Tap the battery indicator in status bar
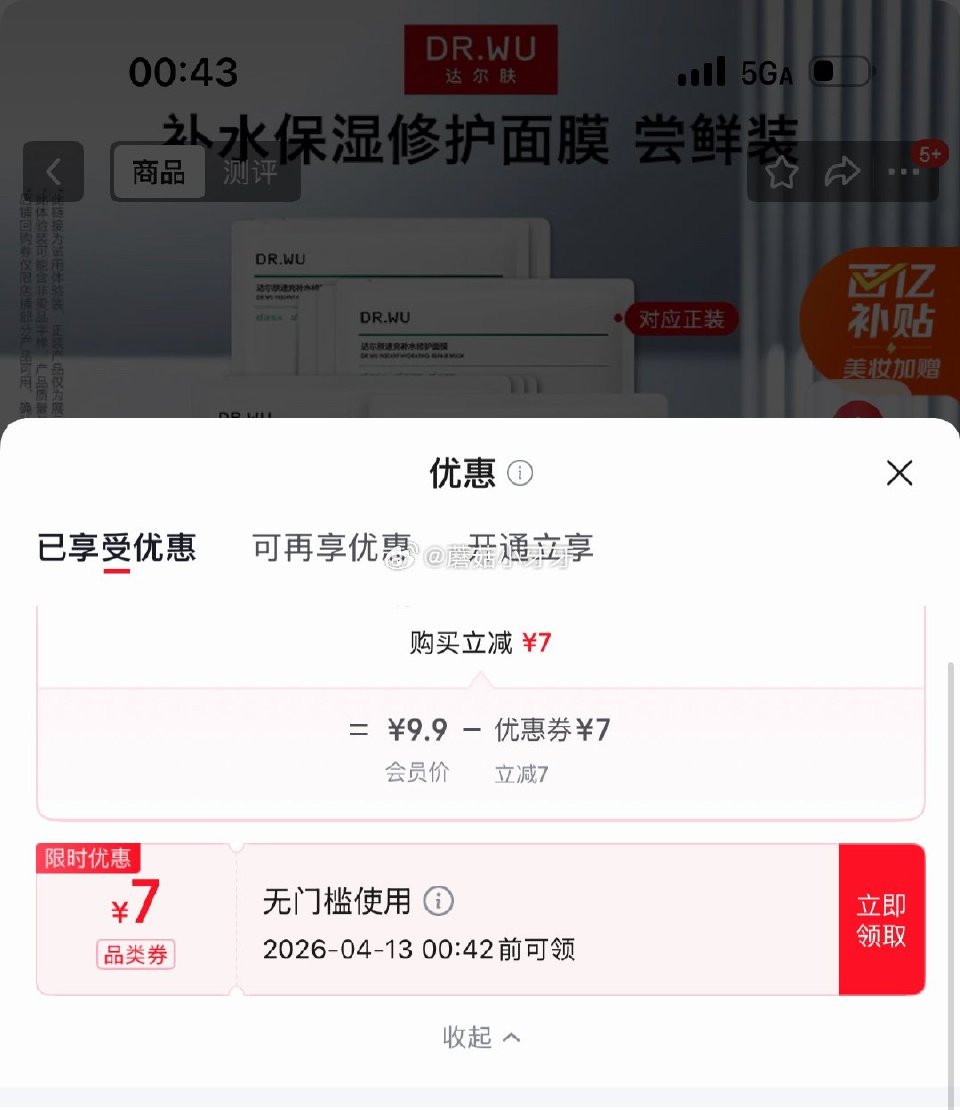Image resolution: width=960 pixels, height=1110 pixels. tap(838, 71)
